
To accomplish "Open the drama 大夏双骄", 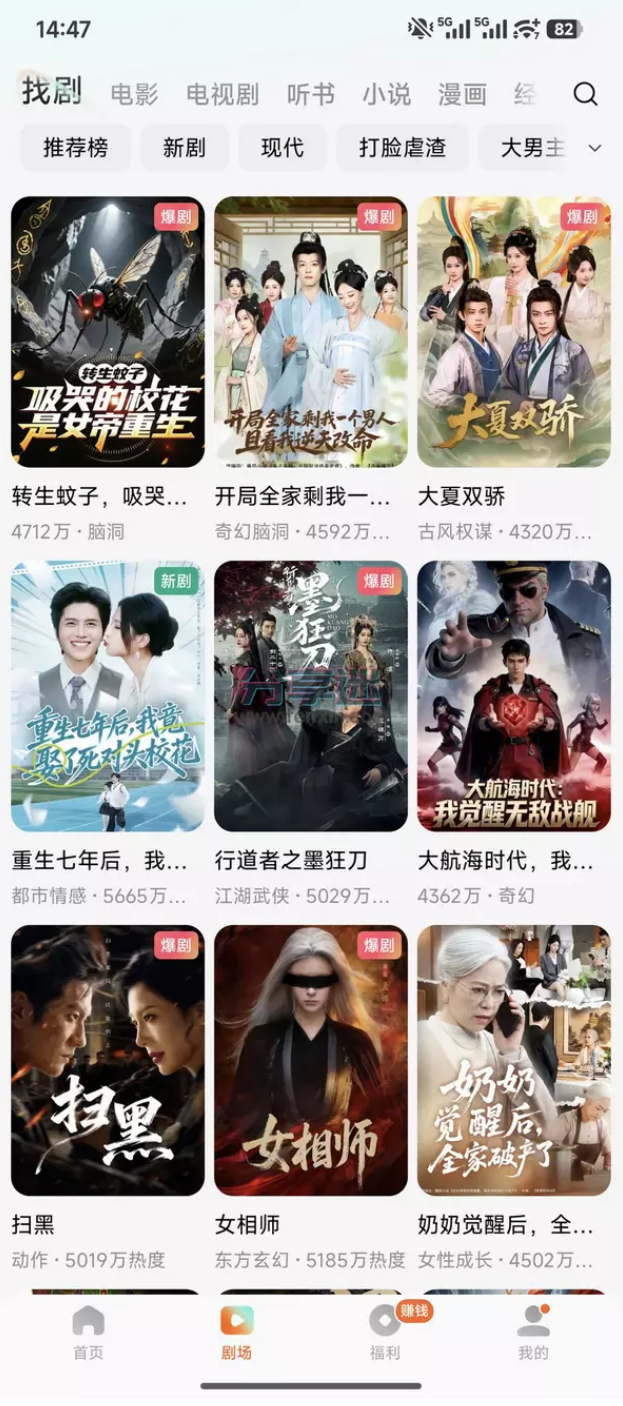I will click(514, 332).
